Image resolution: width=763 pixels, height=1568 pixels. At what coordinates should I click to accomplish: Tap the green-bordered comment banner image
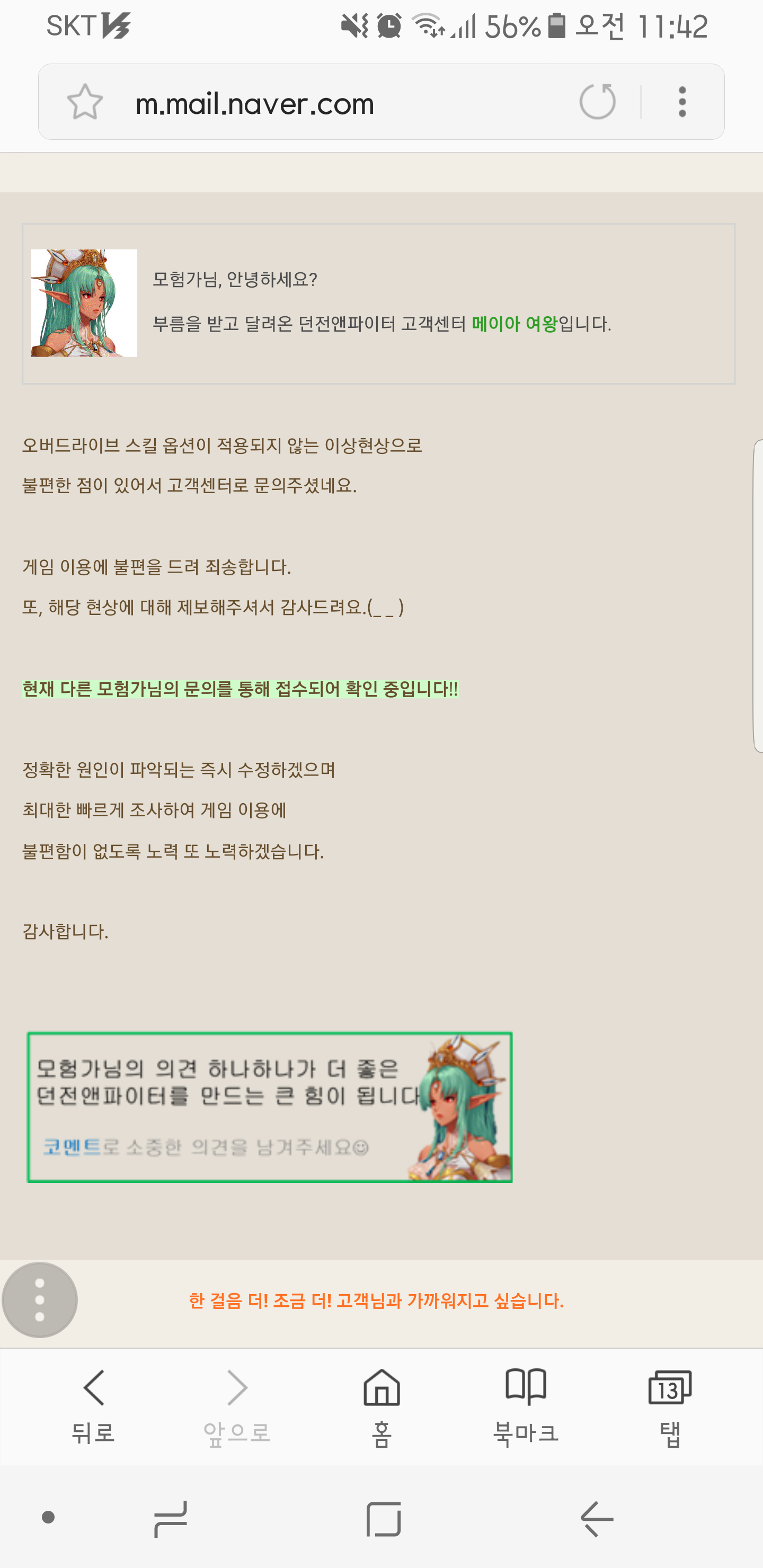270,1107
